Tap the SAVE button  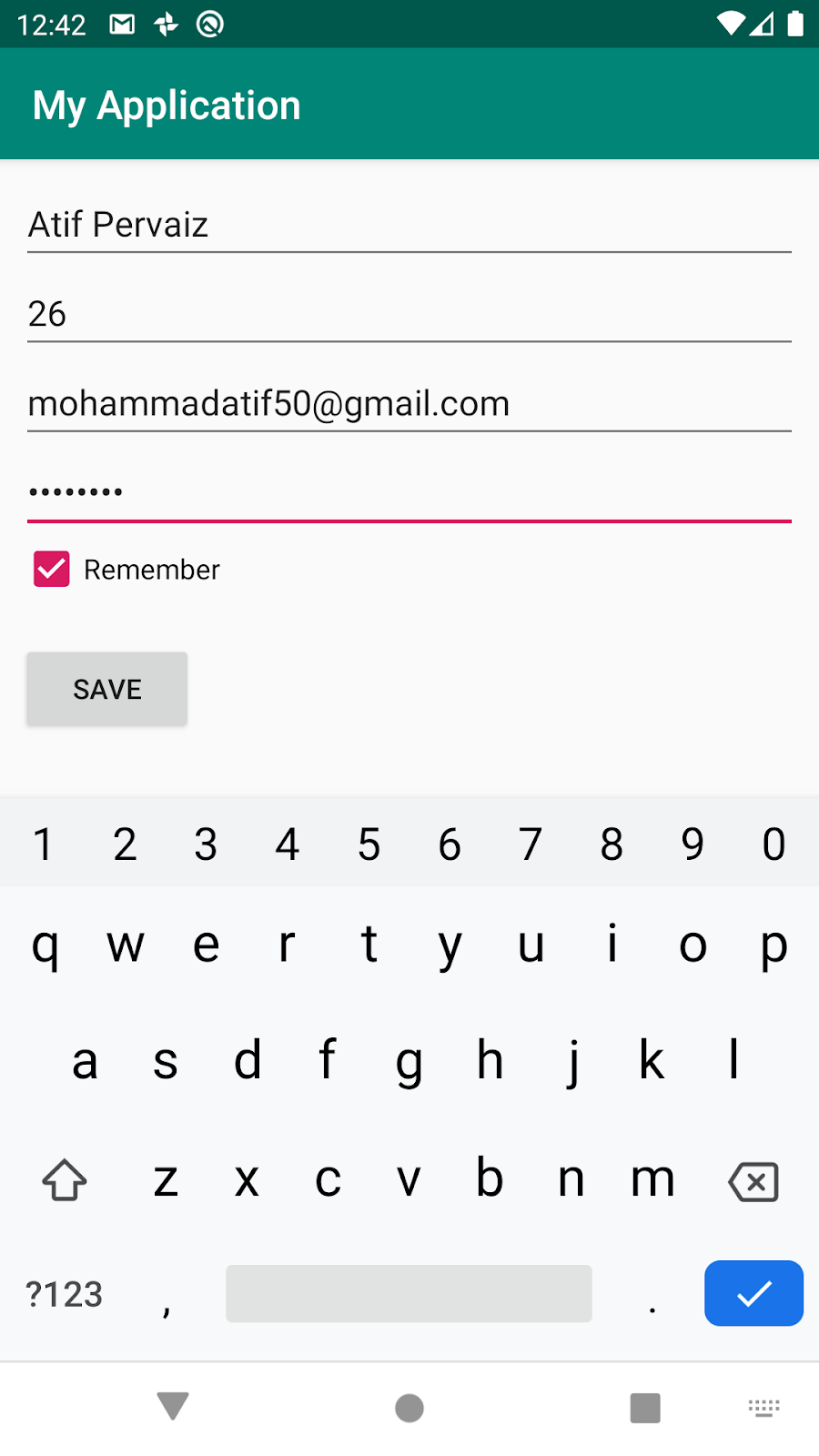coord(107,689)
